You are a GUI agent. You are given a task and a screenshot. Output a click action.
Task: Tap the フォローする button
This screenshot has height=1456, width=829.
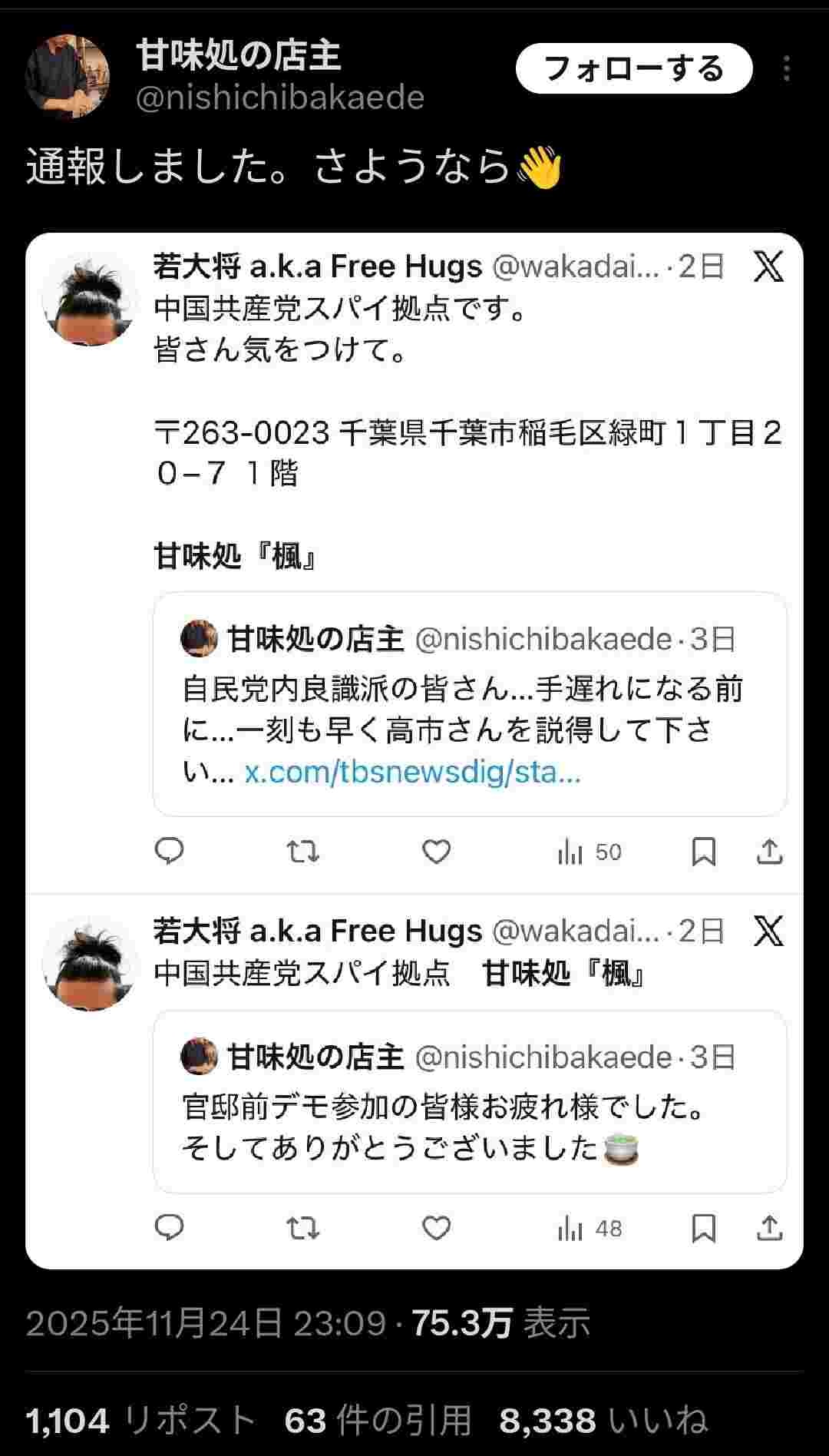click(633, 69)
